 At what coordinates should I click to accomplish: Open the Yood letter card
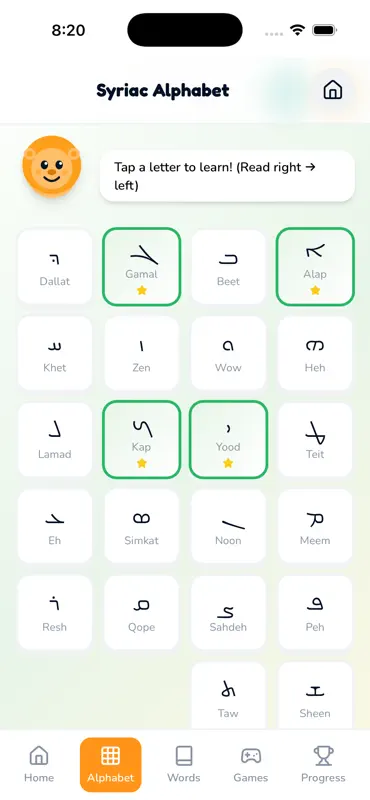[x=228, y=440]
